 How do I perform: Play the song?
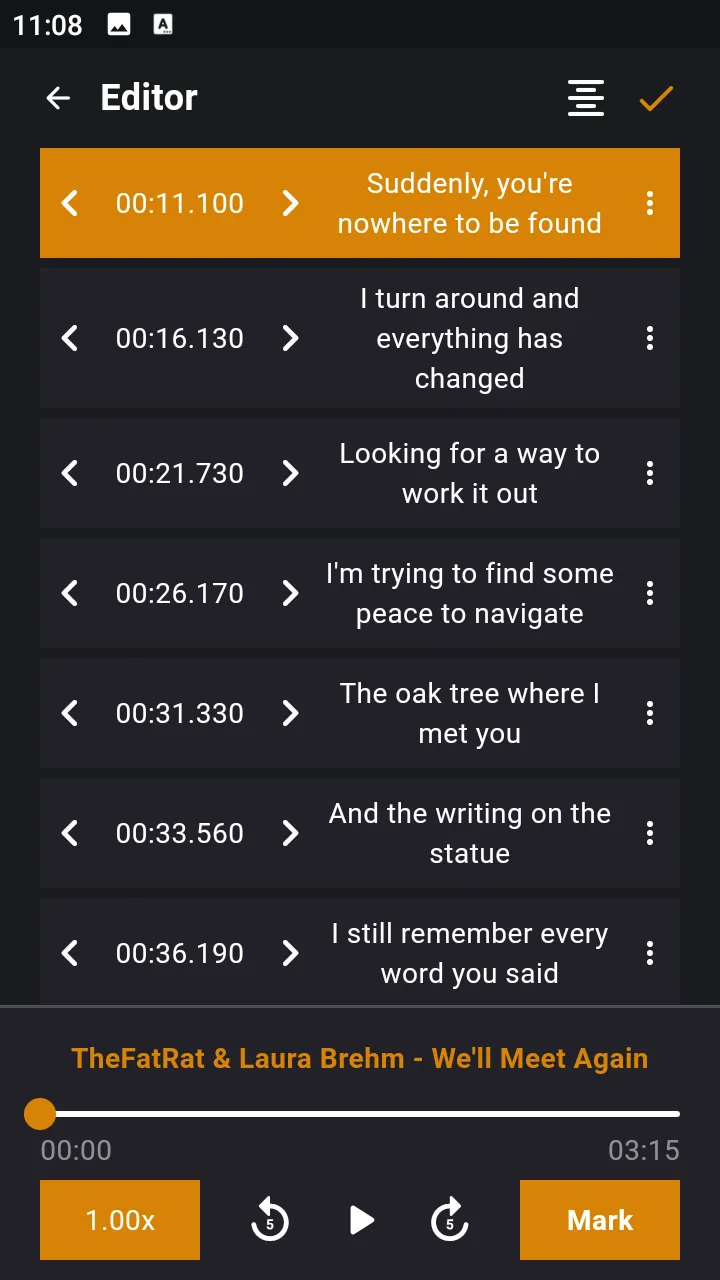click(x=361, y=1220)
